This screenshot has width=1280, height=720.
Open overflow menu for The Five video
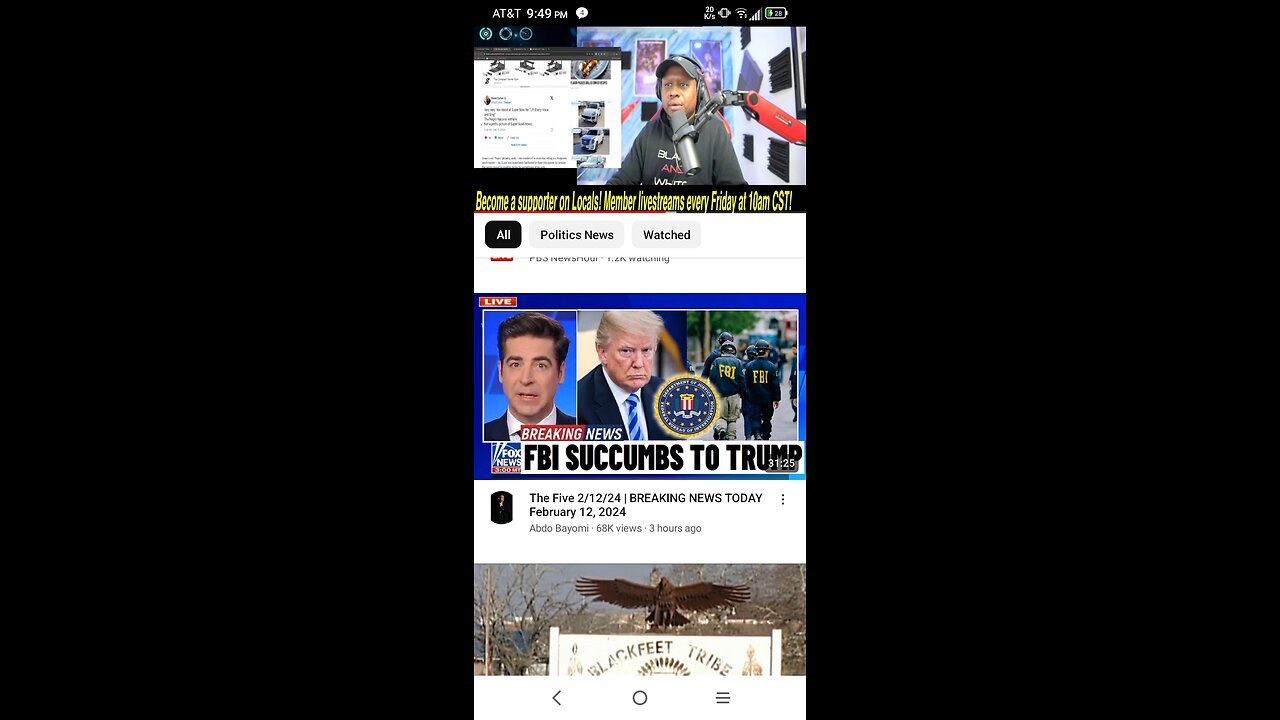(x=783, y=499)
